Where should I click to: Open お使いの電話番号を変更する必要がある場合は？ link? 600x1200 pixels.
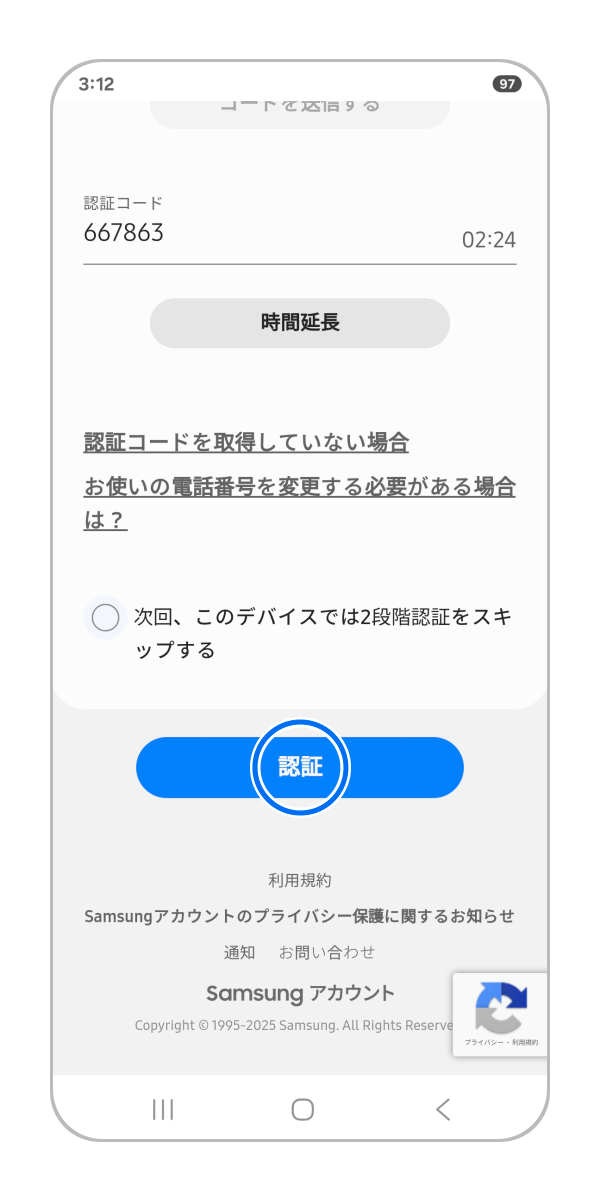(x=299, y=488)
